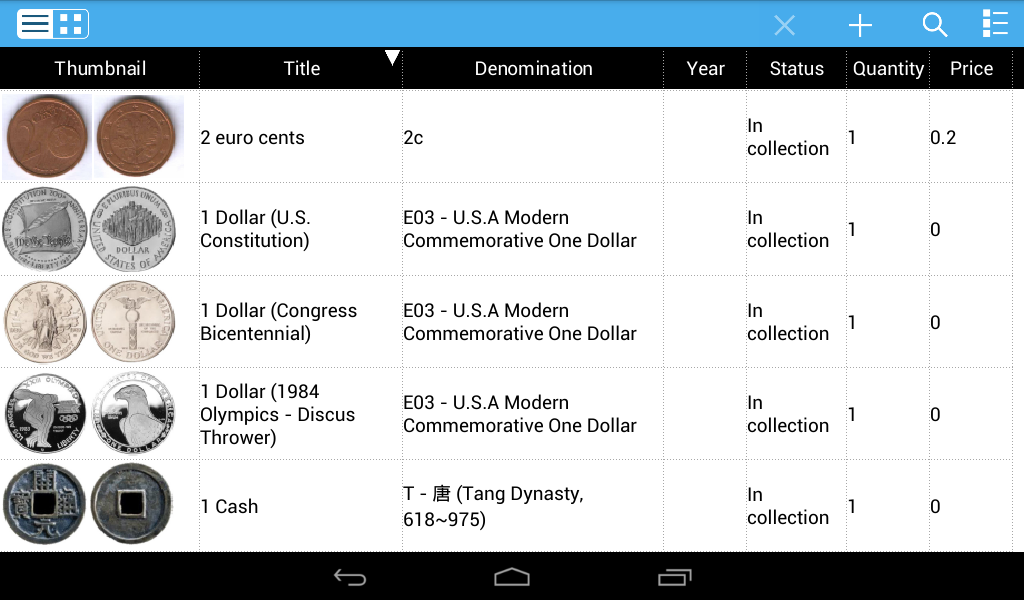1024x600 pixels.
Task: Open 1 Dollar (1984 Olympics) entry
Action: pyautogui.click(x=507, y=414)
